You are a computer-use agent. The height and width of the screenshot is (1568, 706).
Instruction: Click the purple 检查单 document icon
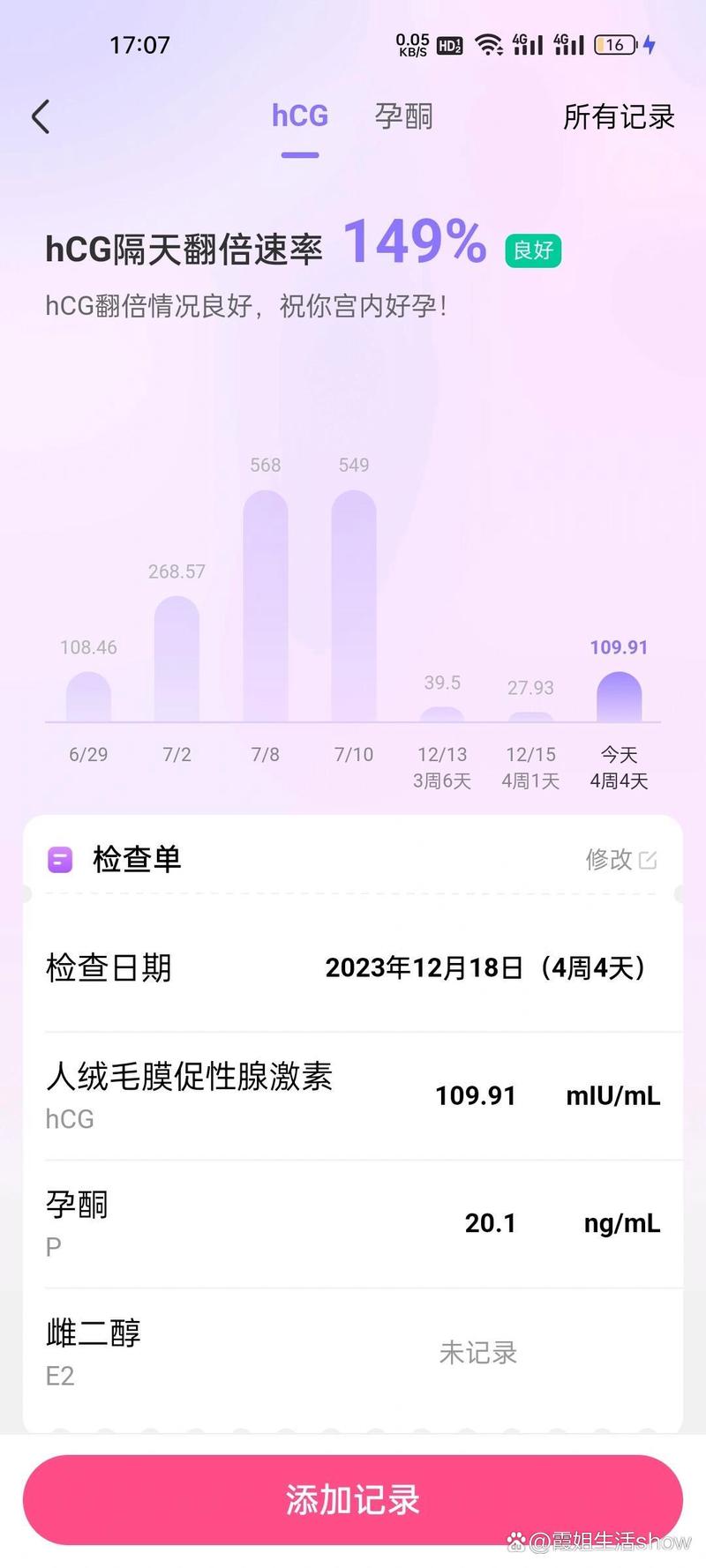pos(59,859)
